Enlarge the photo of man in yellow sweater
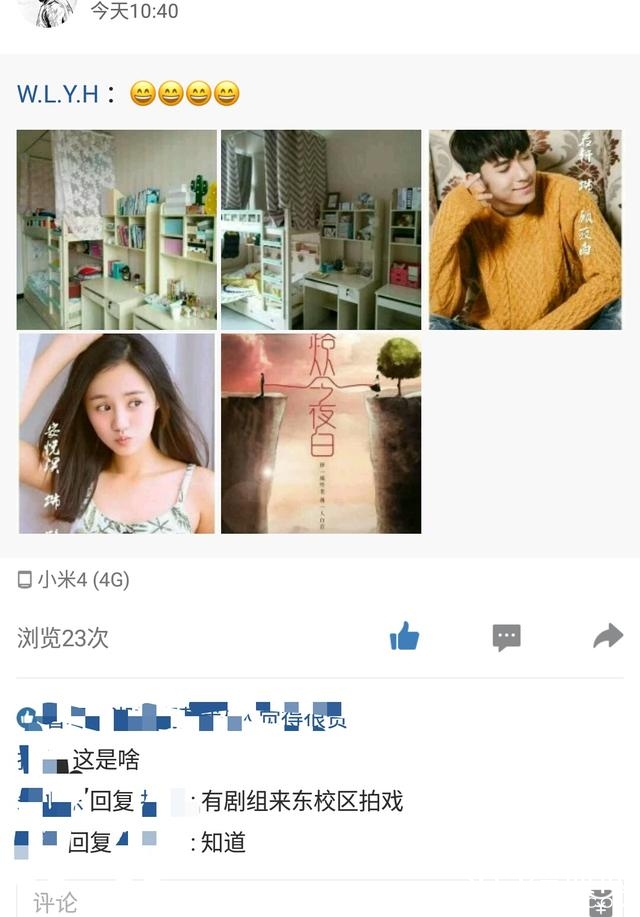Screen dimensions: 640x917 [525, 229]
